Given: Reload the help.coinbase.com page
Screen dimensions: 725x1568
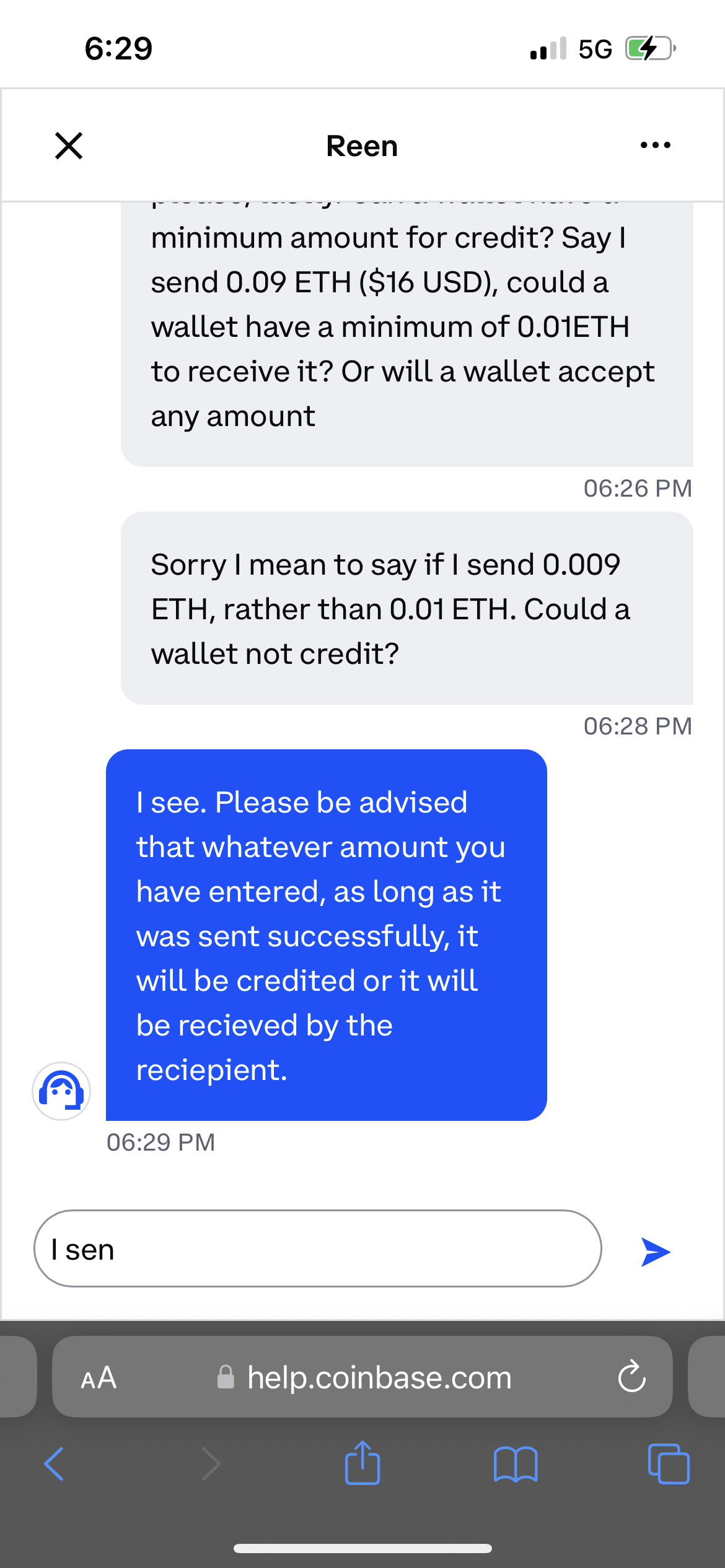Looking at the screenshot, I should pos(631,1378).
